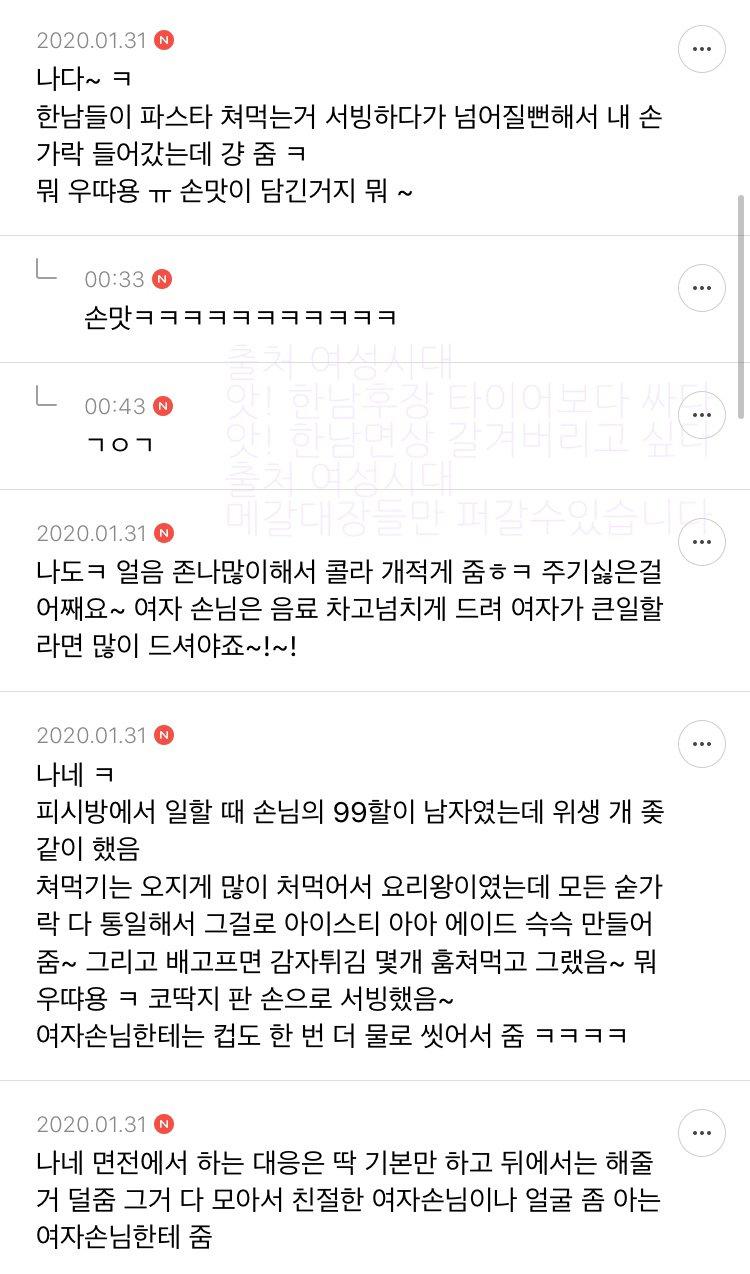This screenshot has width=750, height=1274.
Task: Open the options menu for the 피시방 comment
Action: pos(702,743)
